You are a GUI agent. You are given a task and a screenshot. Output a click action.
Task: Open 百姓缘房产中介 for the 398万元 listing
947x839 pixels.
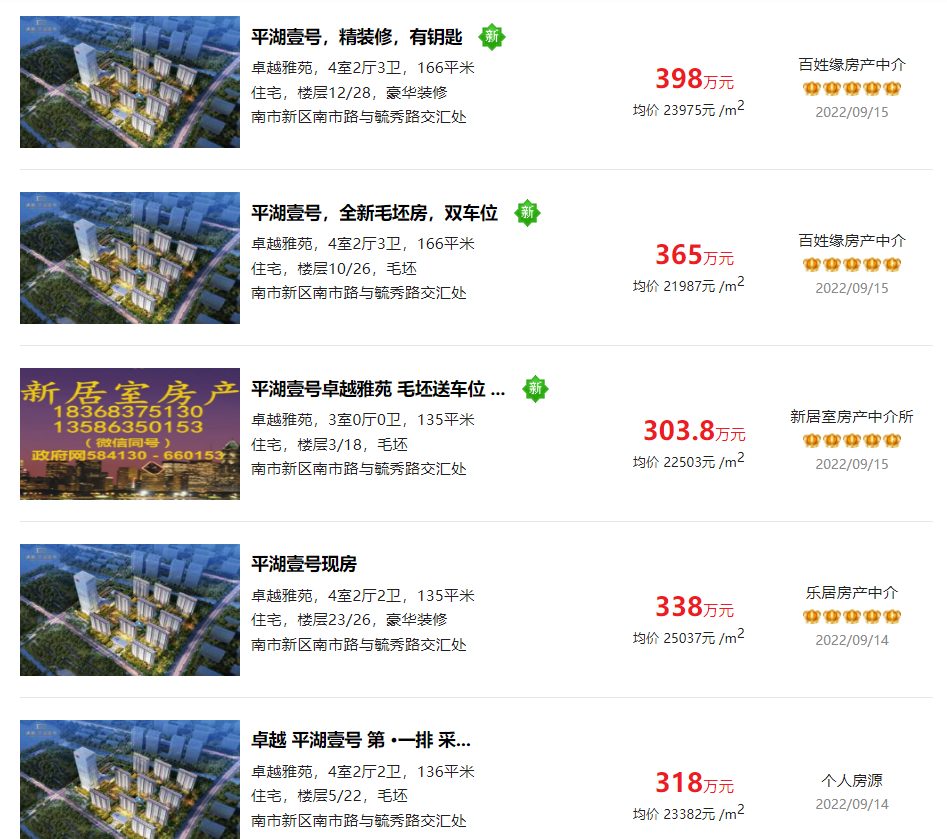pos(852,65)
